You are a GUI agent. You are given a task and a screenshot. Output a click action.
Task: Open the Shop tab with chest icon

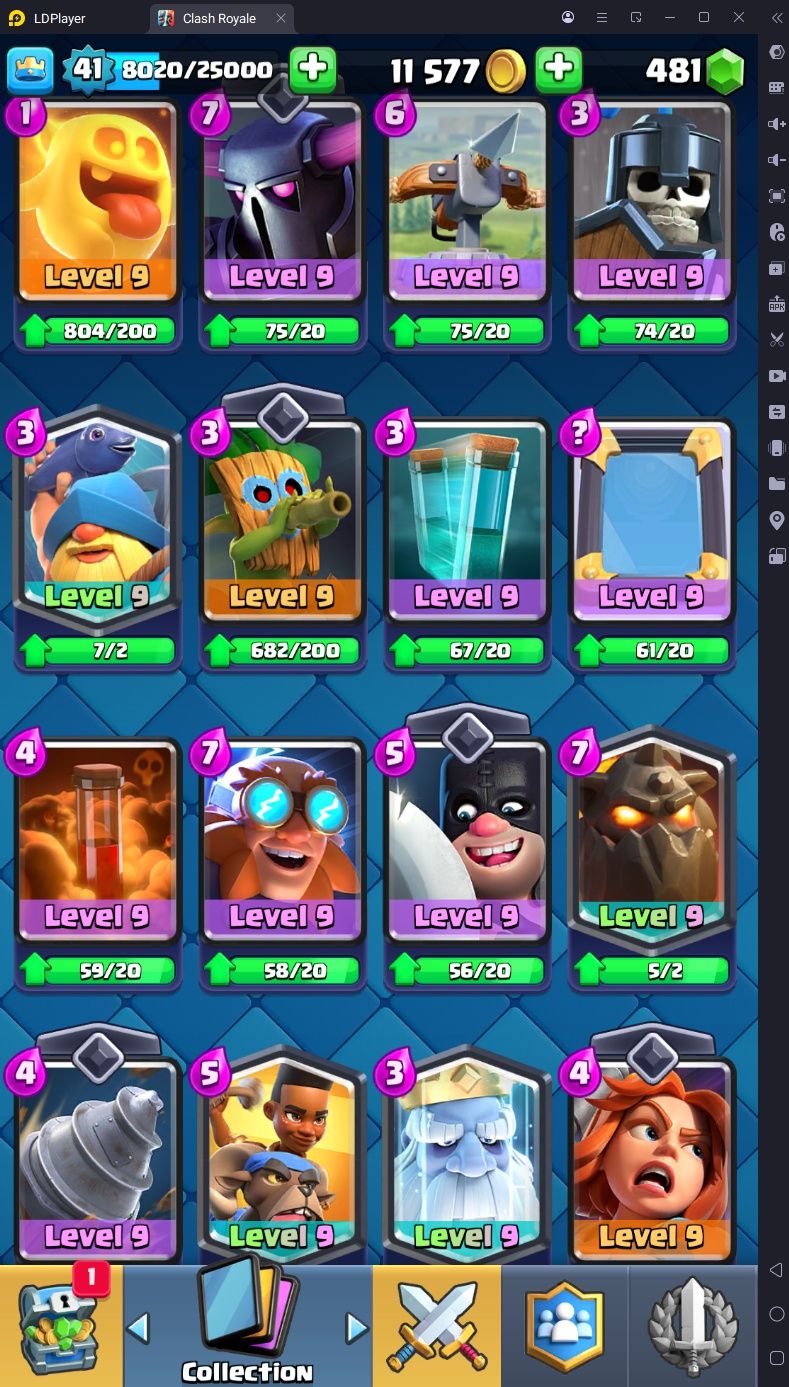point(62,1325)
